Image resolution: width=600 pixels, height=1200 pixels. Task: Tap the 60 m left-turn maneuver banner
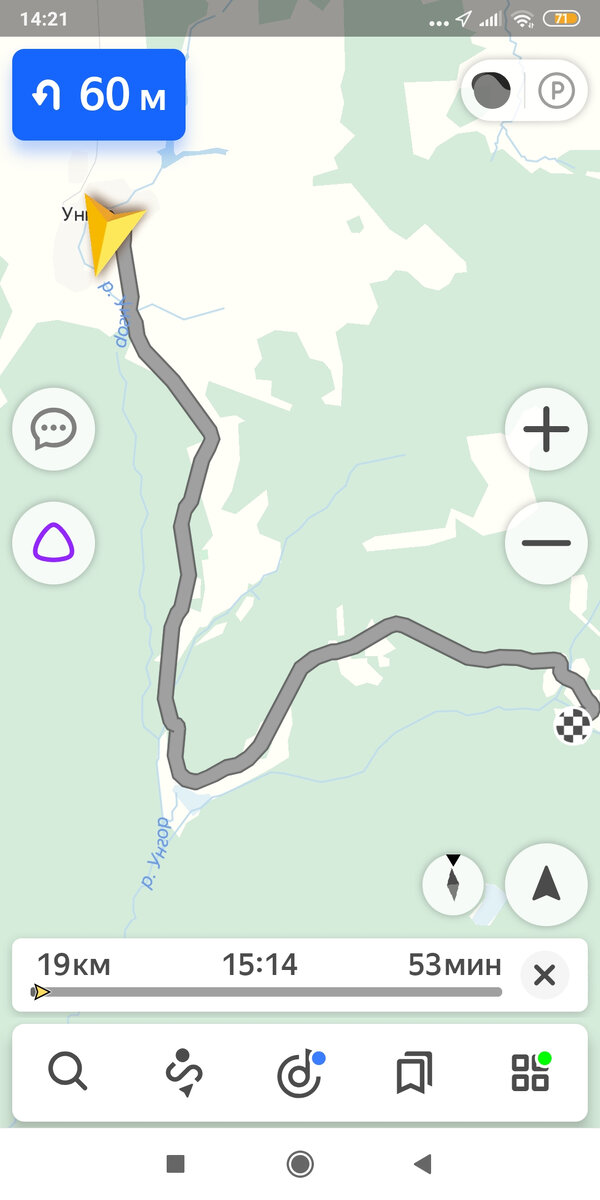(99, 95)
